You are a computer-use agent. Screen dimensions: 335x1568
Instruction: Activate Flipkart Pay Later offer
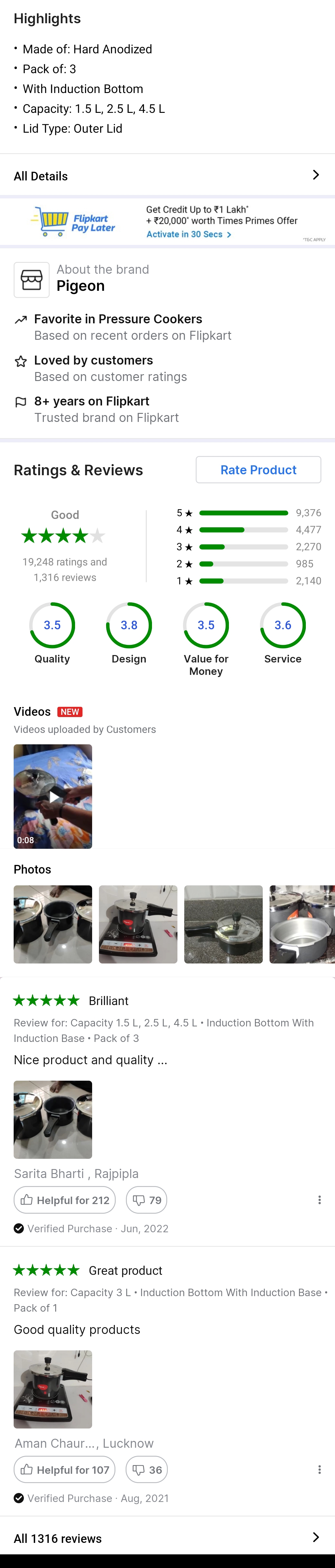pos(188,234)
